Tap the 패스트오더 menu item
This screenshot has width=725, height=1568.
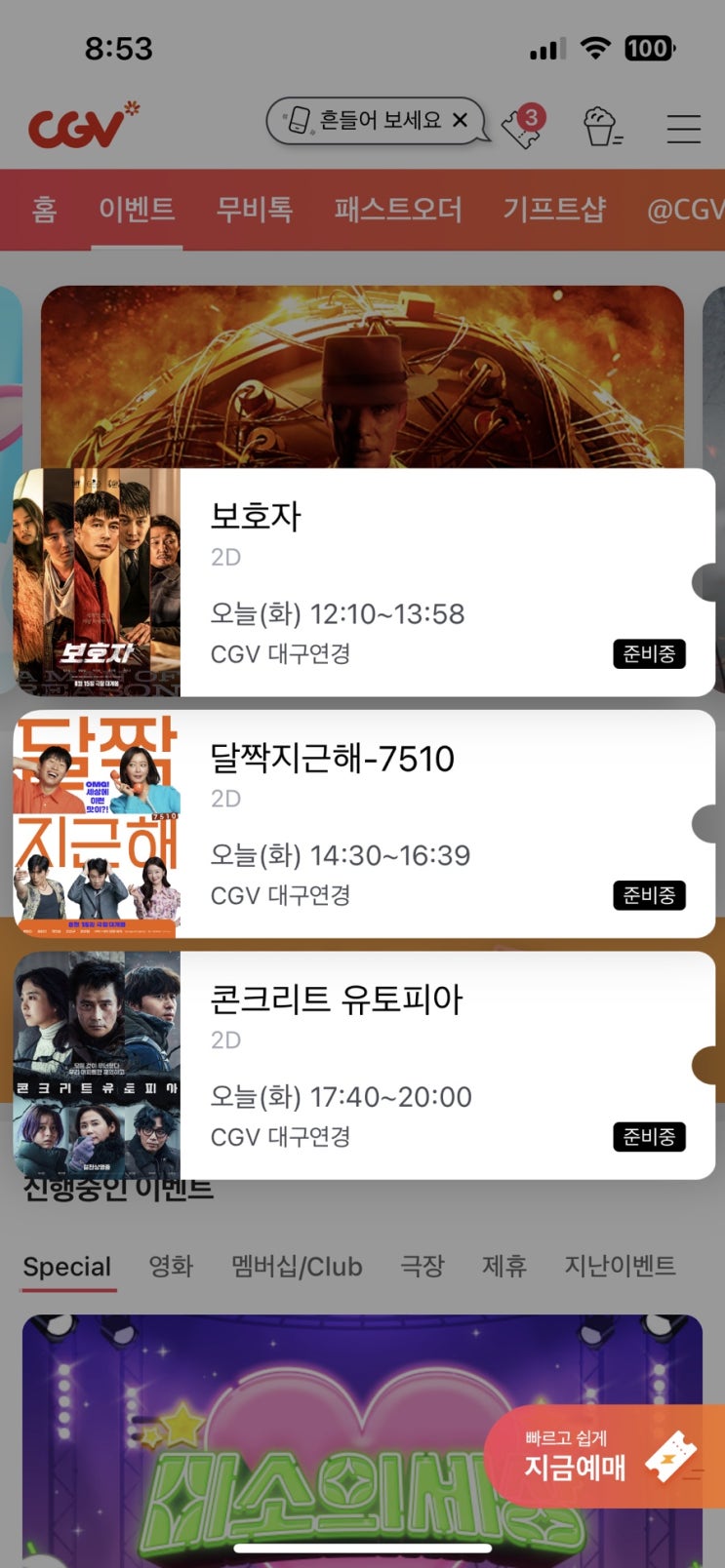tap(399, 210)
